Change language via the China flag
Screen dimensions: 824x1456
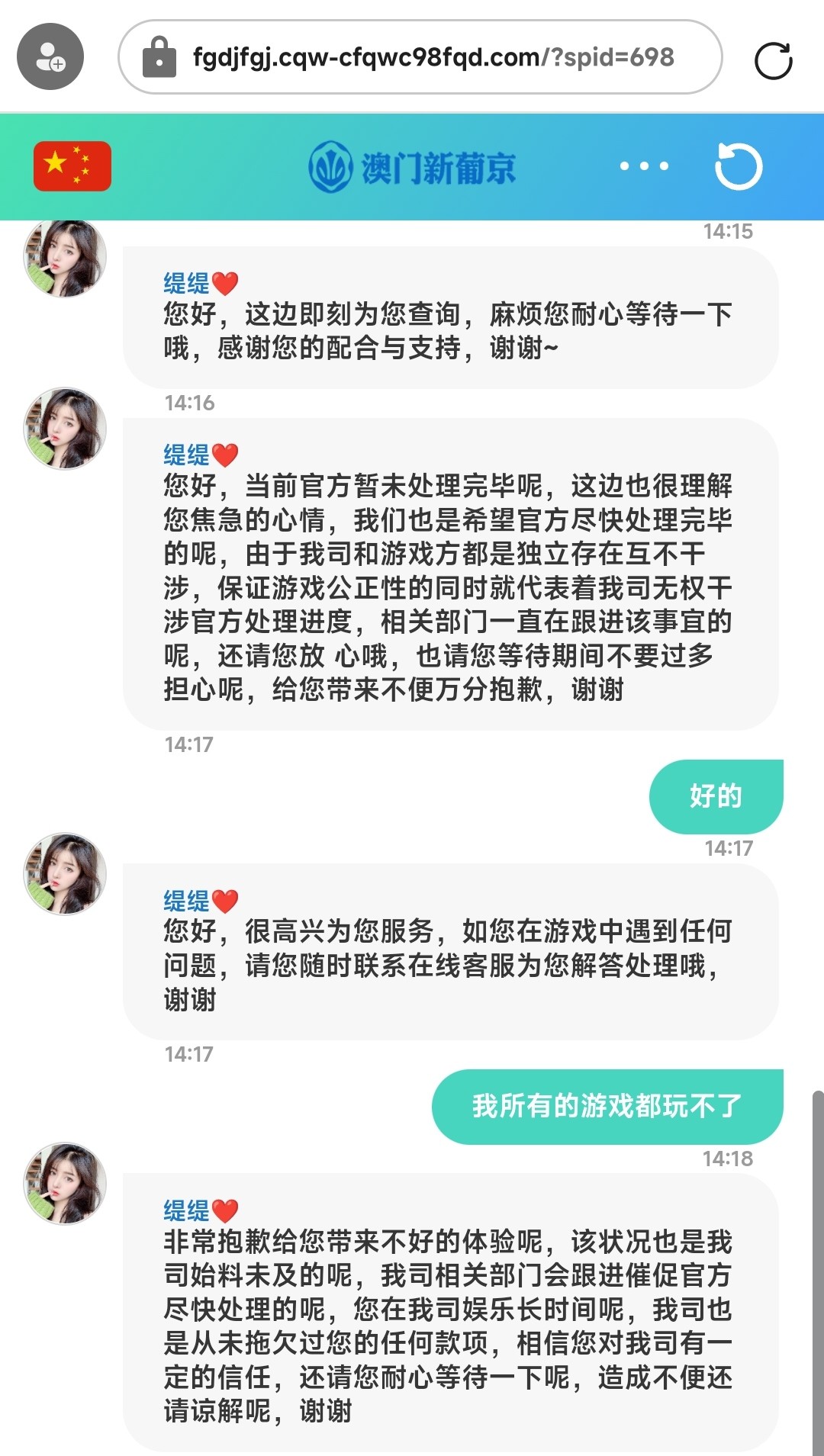click(72, 166)
